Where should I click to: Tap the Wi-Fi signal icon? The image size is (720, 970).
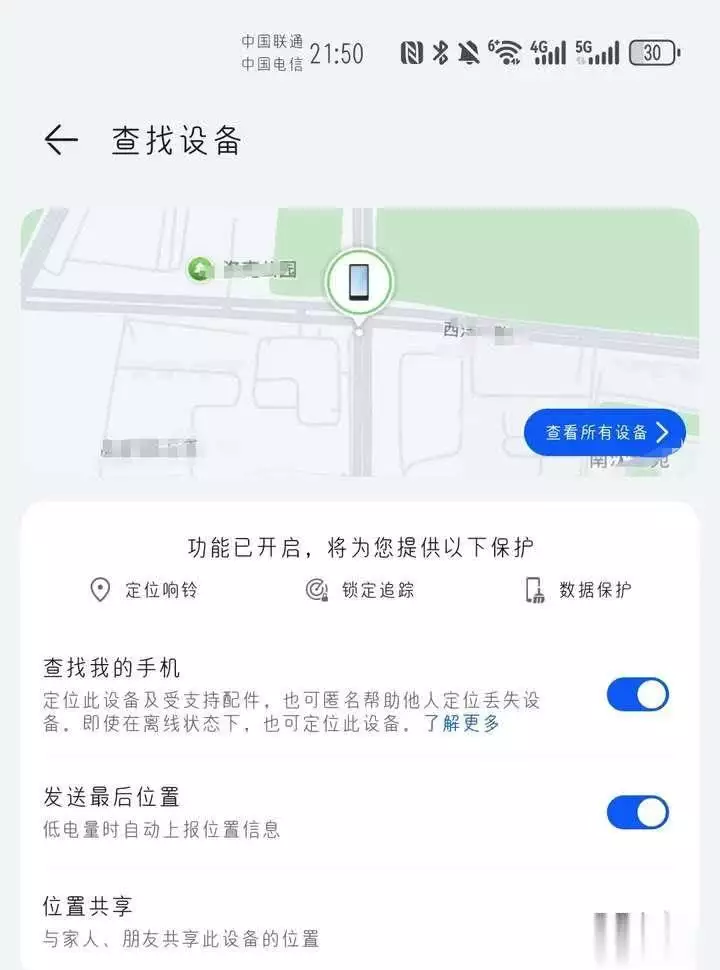pyautogui.click(x=507, y=50)
